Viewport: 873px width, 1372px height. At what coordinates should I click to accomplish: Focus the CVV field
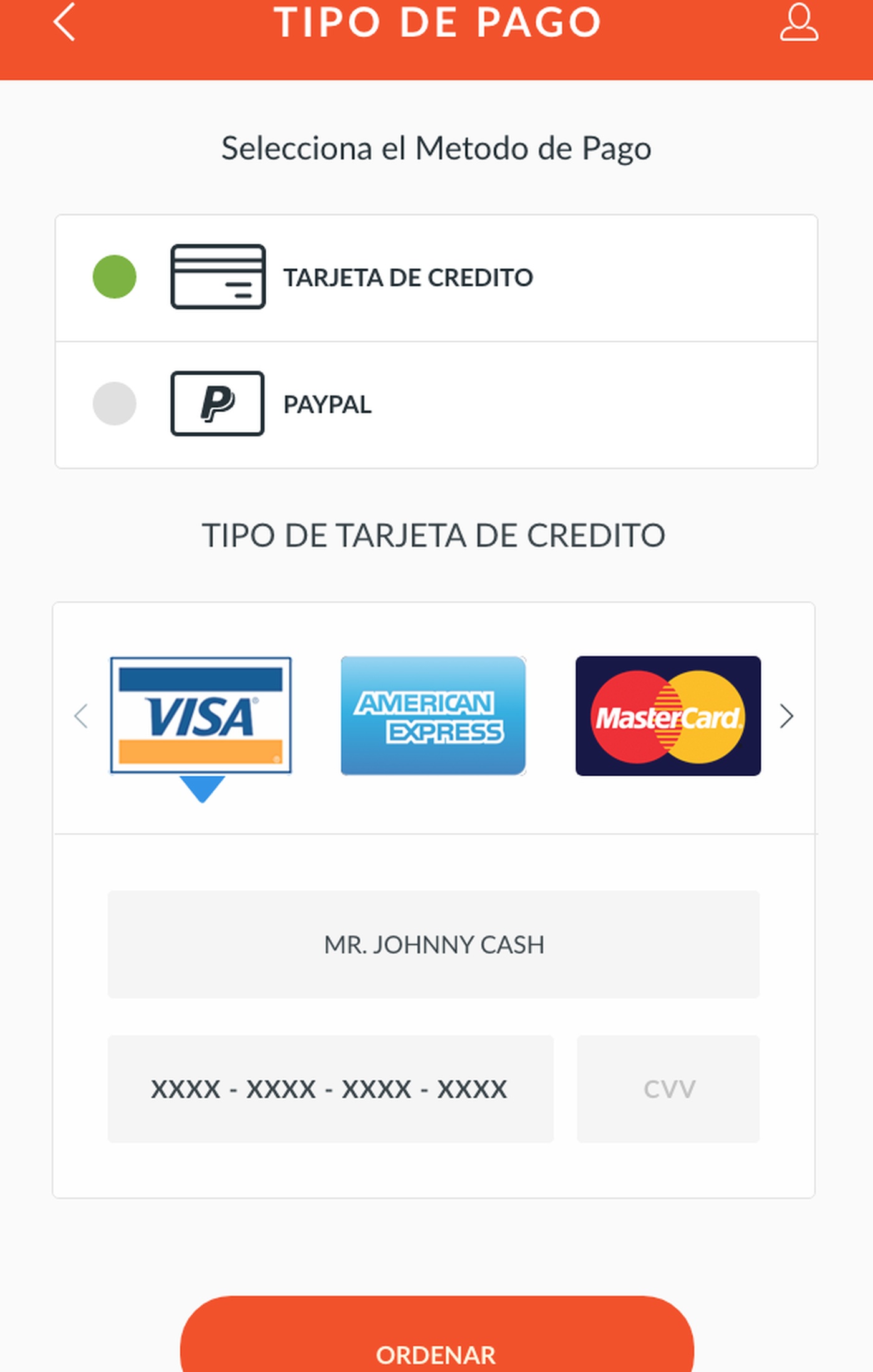coord(668,1089)
